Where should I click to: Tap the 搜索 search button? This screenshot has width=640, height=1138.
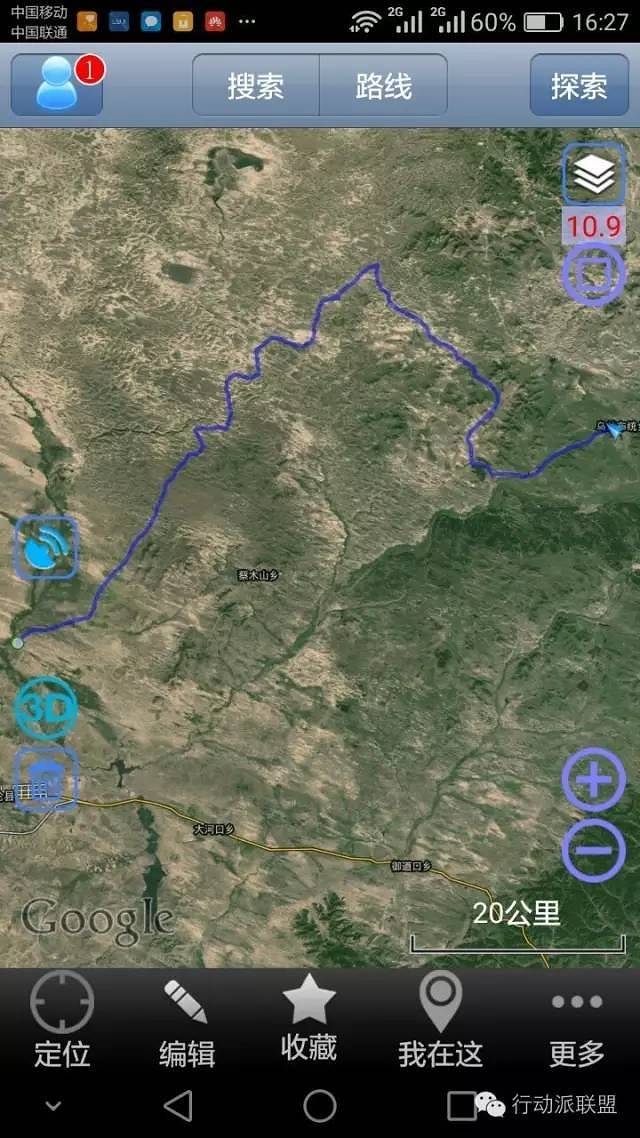[256, 86]
